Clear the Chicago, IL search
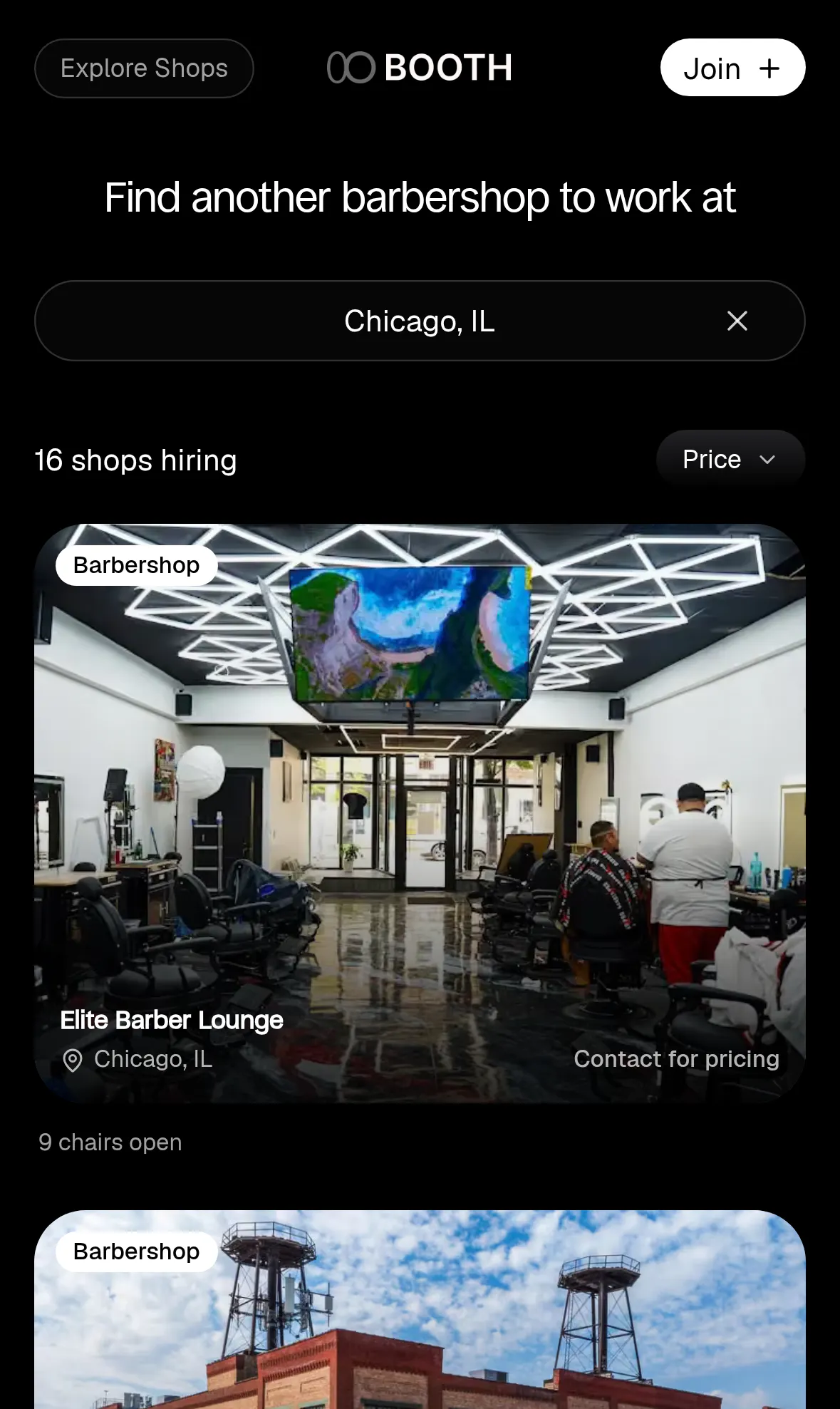The image size is (840, 1409). [737, 321]
